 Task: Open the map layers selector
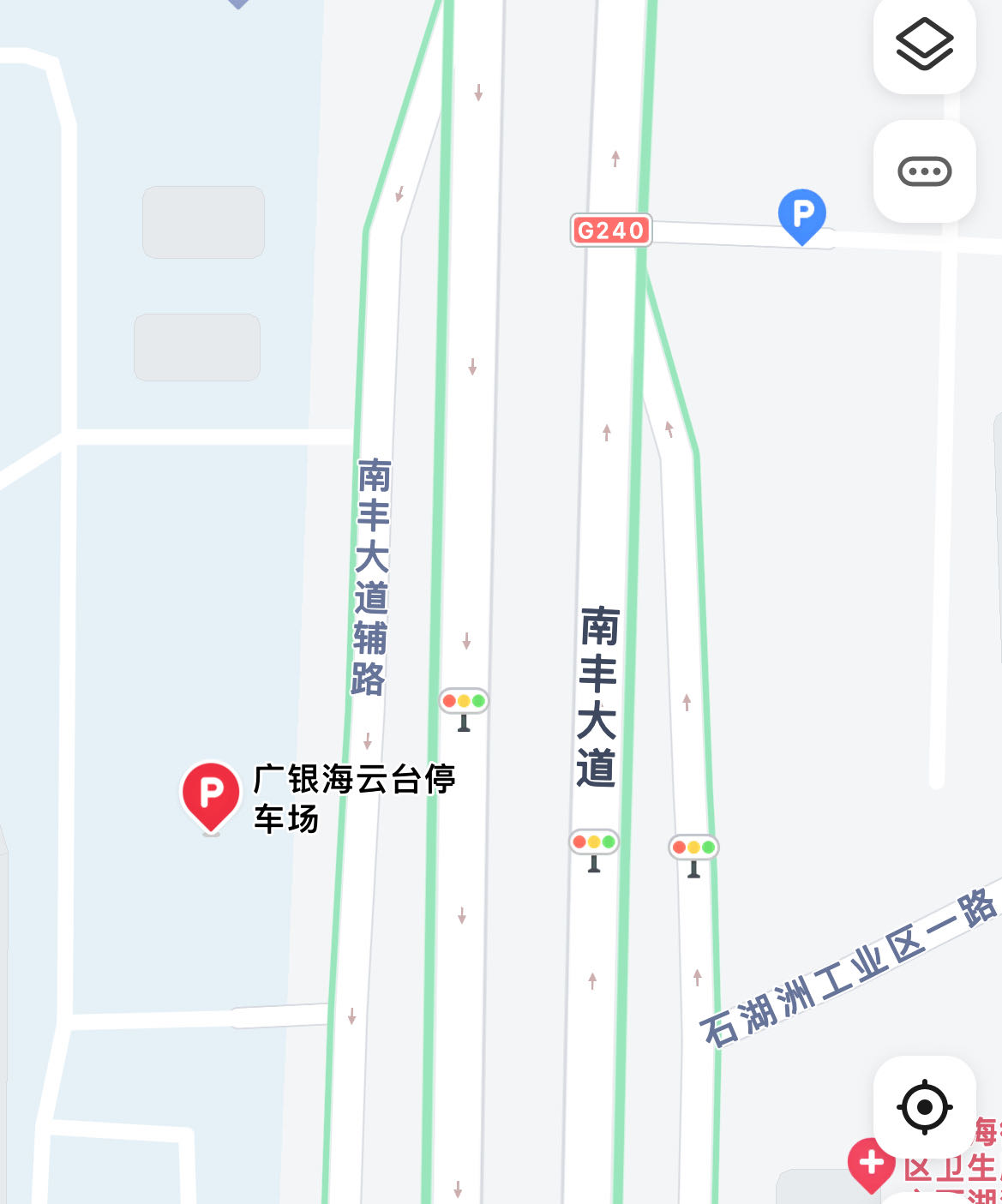tap(924, 45)
